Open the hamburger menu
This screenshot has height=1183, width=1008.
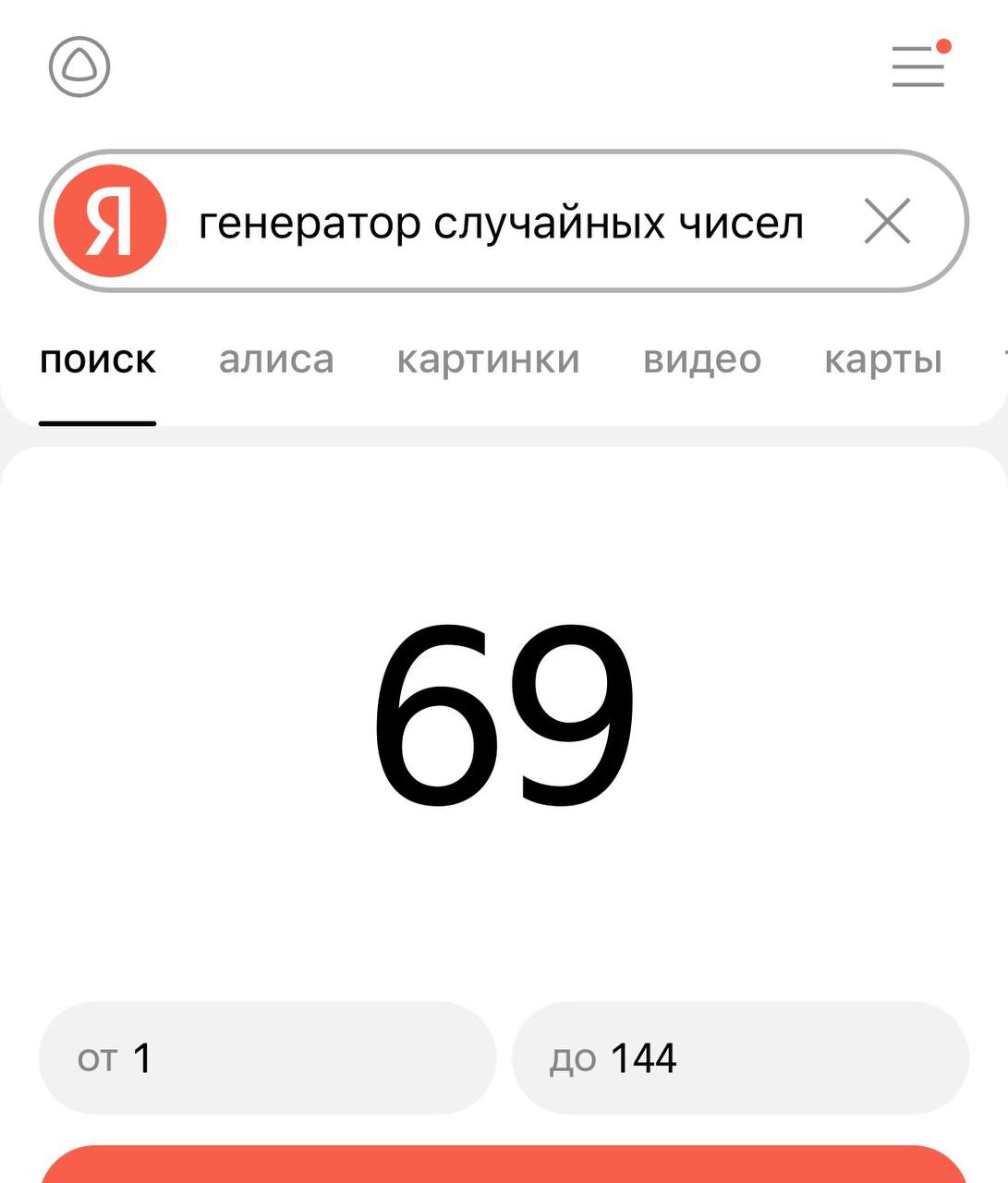(917, 67)
